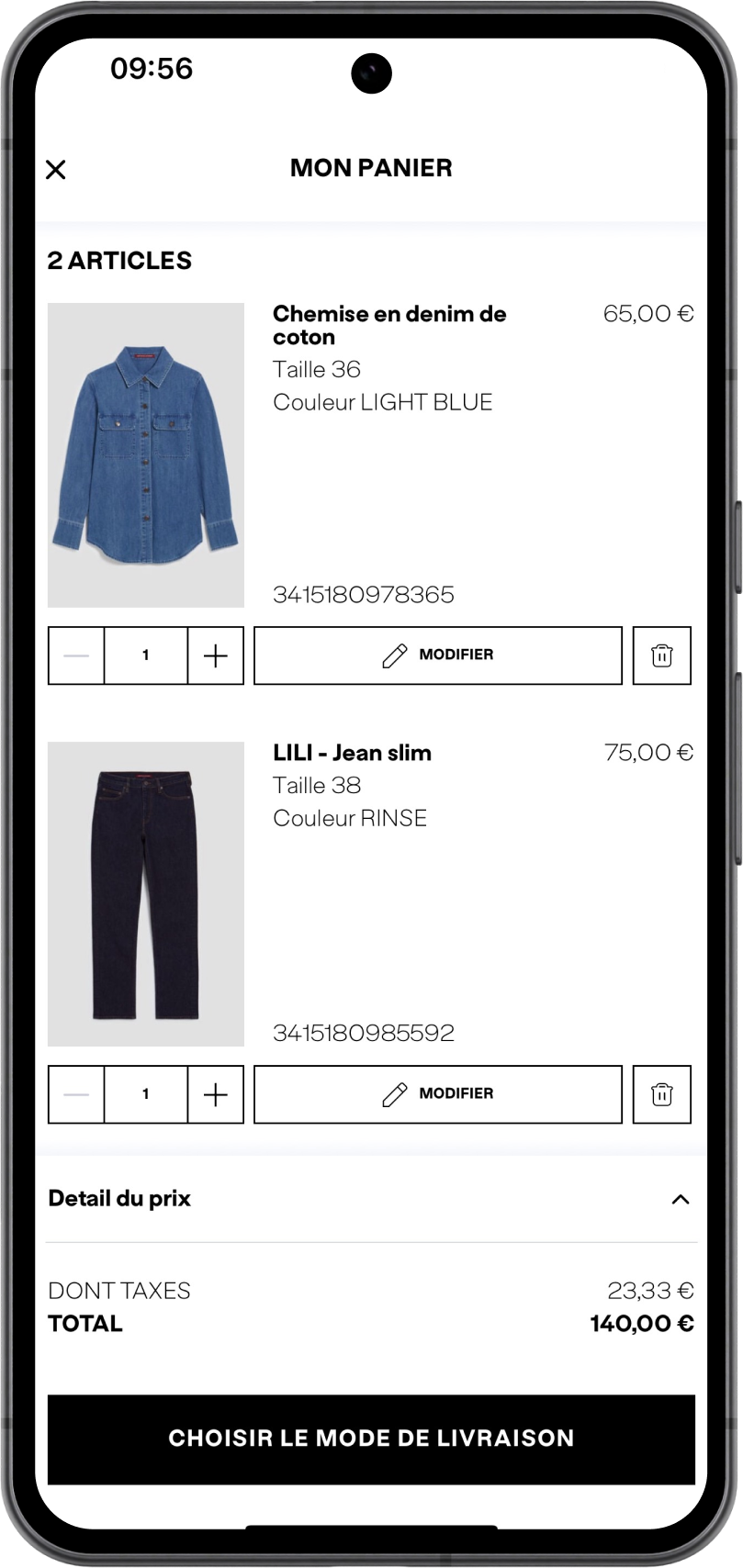Increase quantity of Chemise en denim de coton

pyautogui.click(x=215, y=655)
